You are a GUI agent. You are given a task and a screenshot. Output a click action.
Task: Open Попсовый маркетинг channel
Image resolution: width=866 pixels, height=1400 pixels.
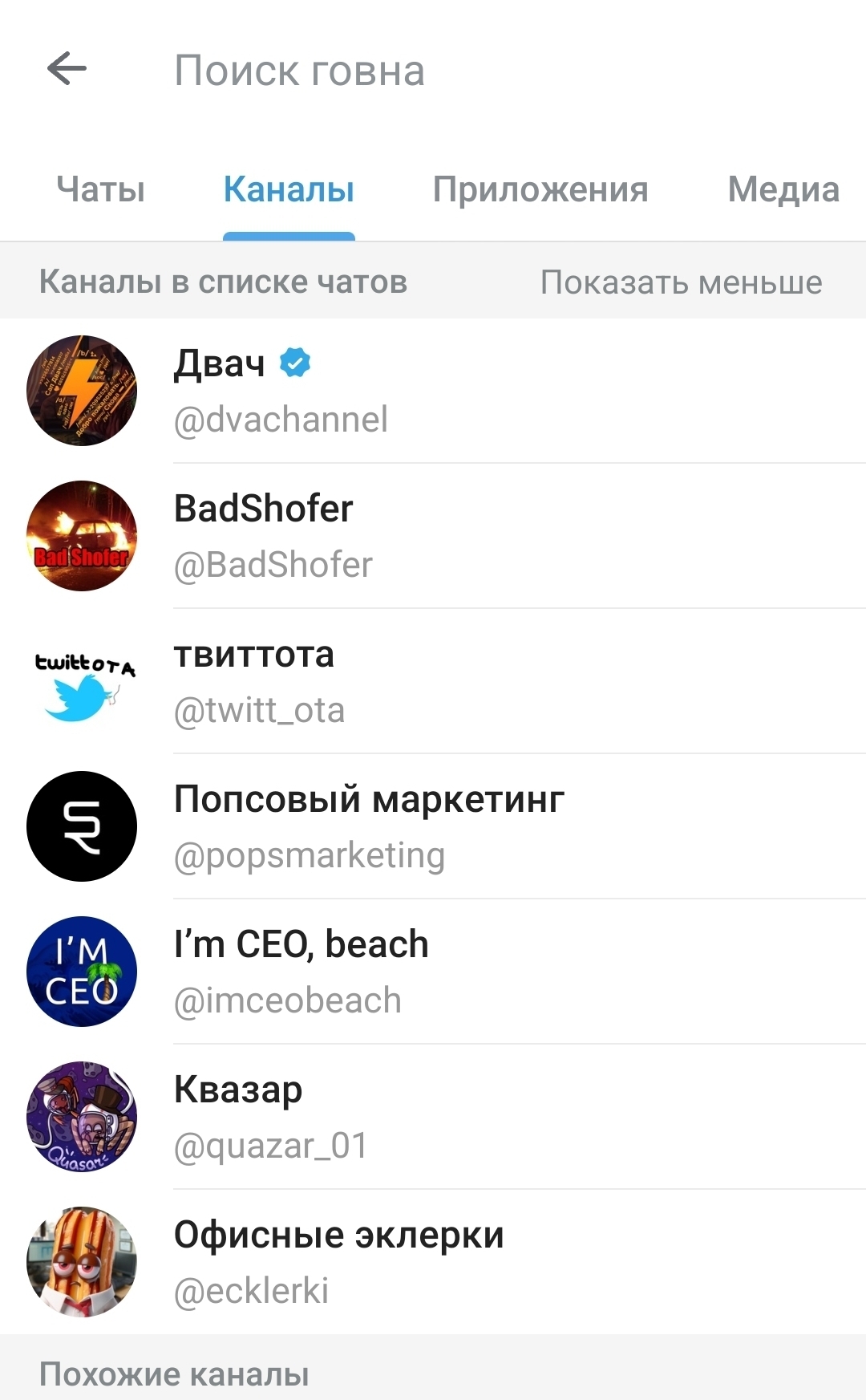(433, 826)
